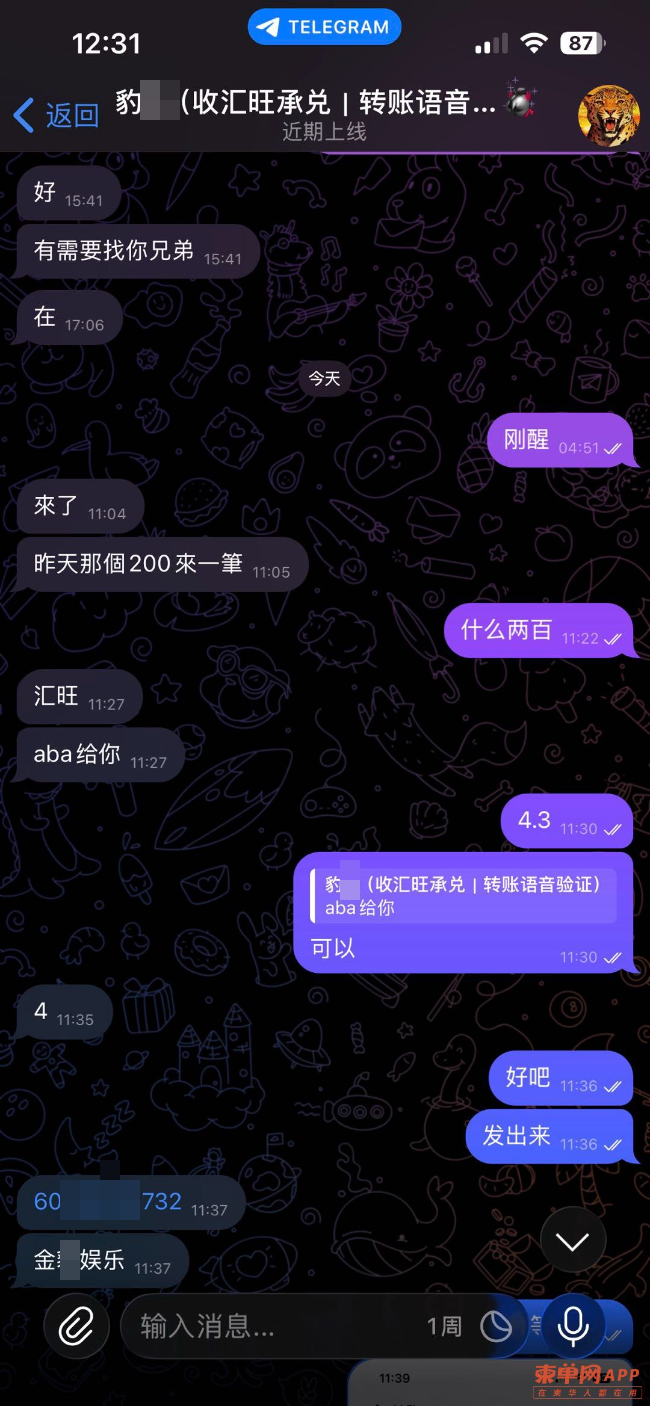
Task: Jump to latest messages with down arrow
Action: [x=572, y=1241]
